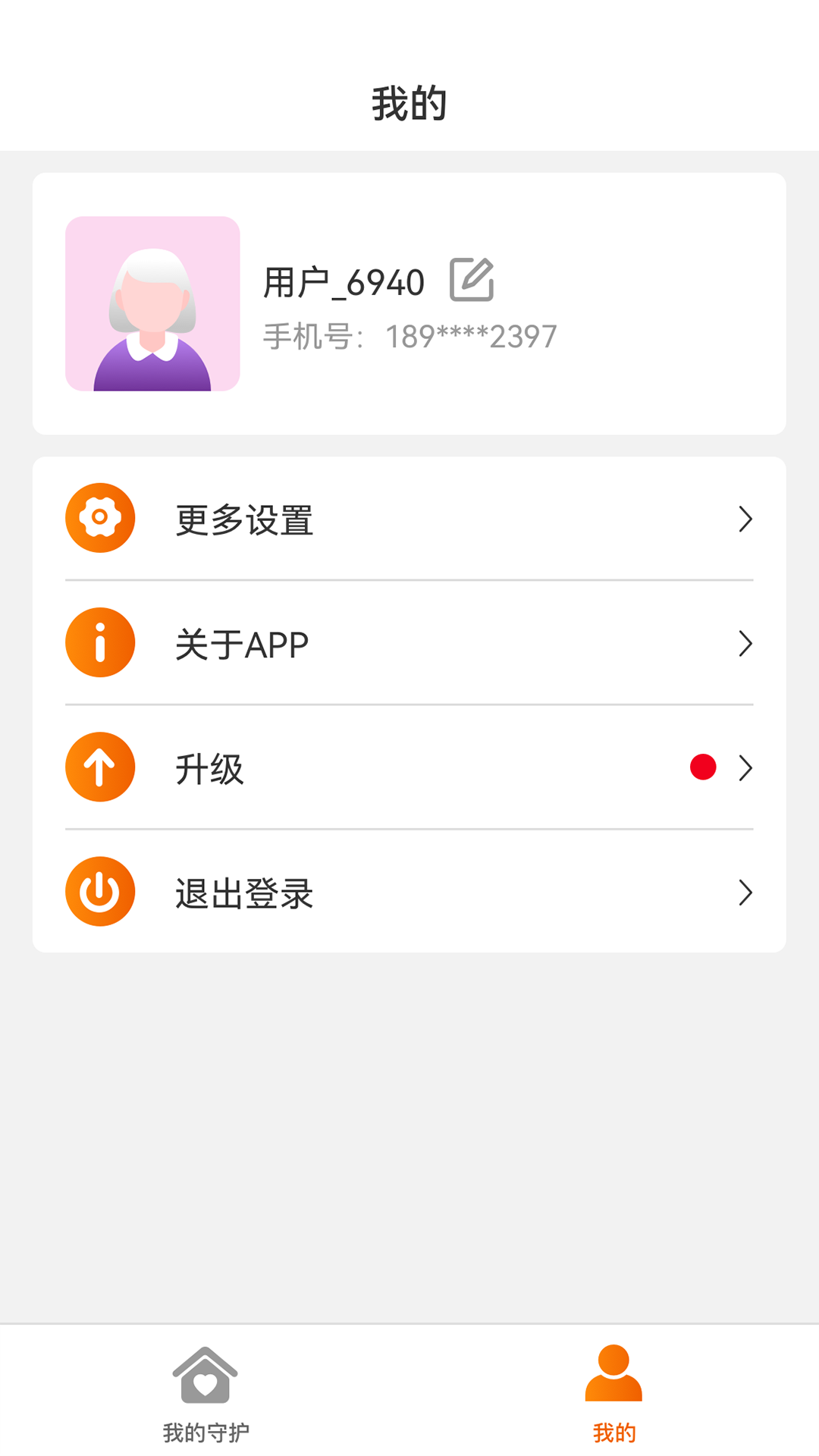Tap the 关于APP info icon
Viewport: 819px width, 1456px height.
(99, 642)
